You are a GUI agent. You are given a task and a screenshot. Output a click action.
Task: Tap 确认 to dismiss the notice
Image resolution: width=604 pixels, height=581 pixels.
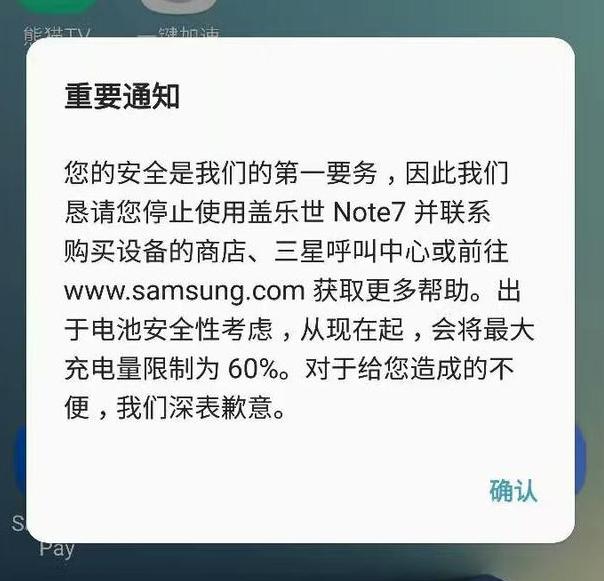[513, 490]
